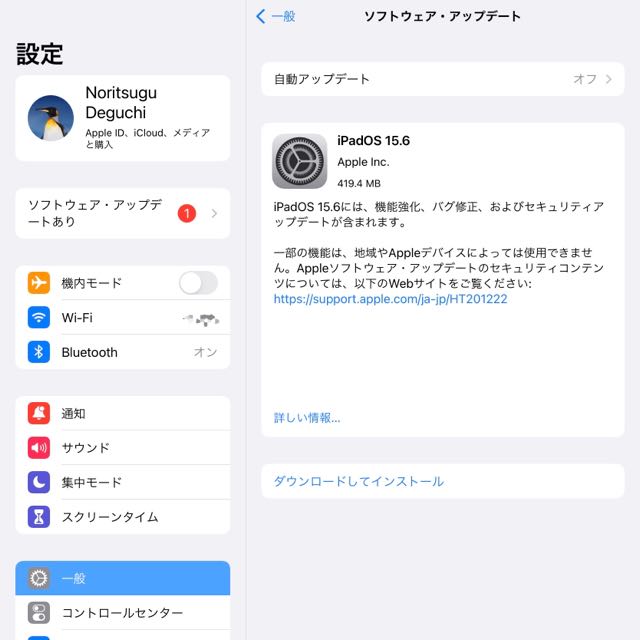Open the support.apple.com security link
Screen dimensions: 640x640
point(390,299)
